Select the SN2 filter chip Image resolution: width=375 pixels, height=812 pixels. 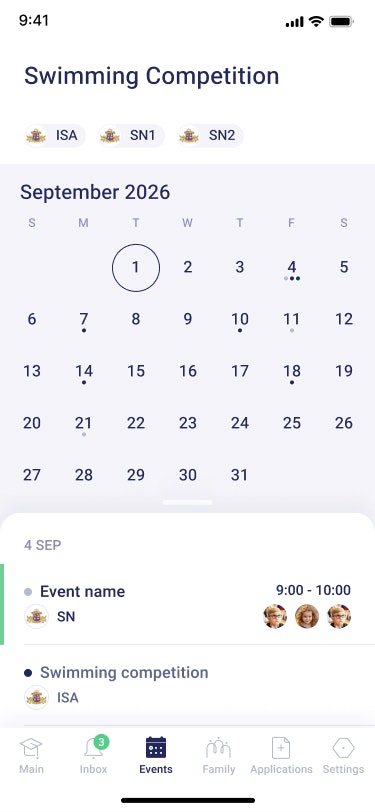[210, 136]
